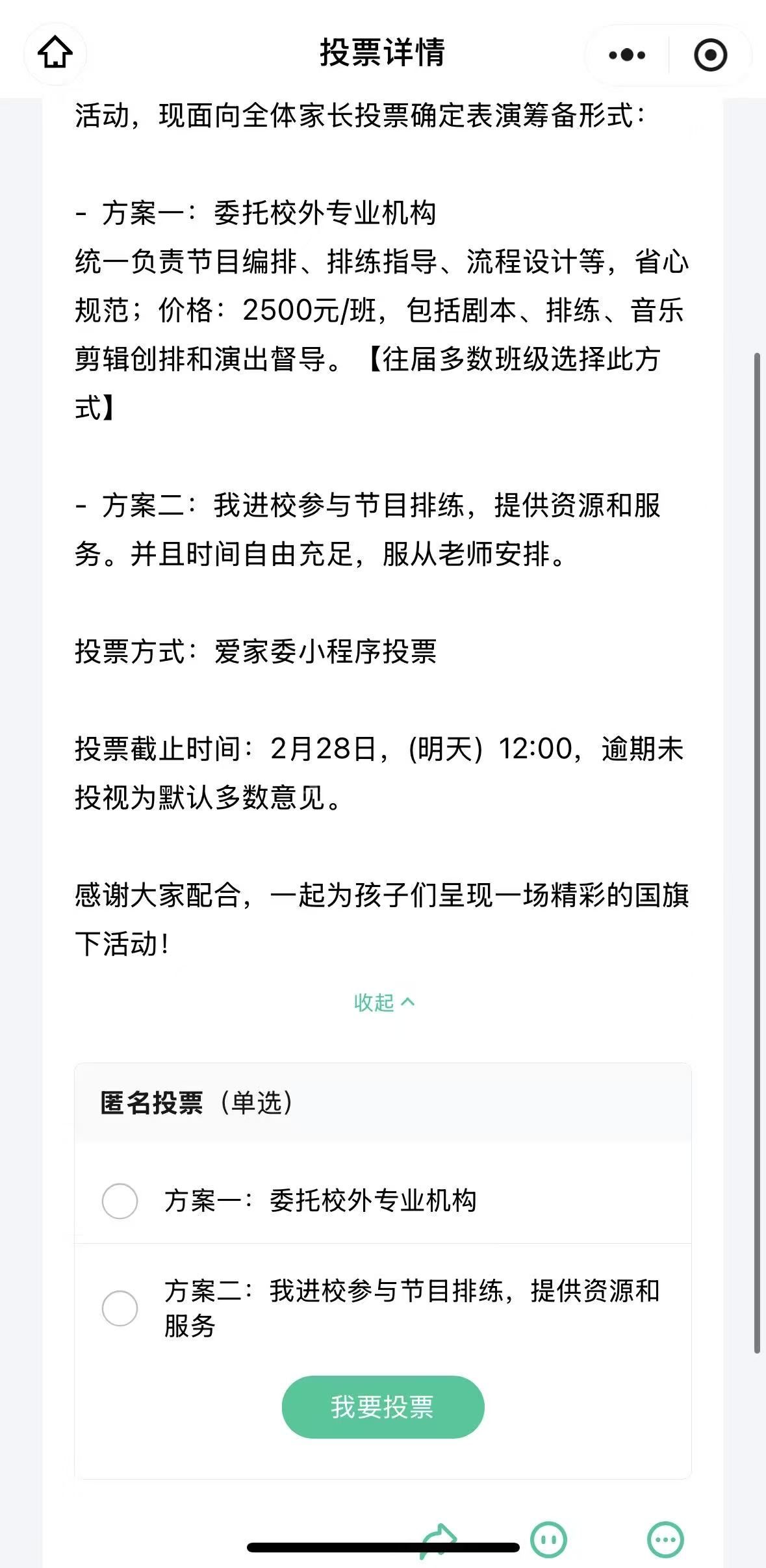Open the three-dot mini program menu
Viewport: 766px width, 1568px height.
pos(627,55)
